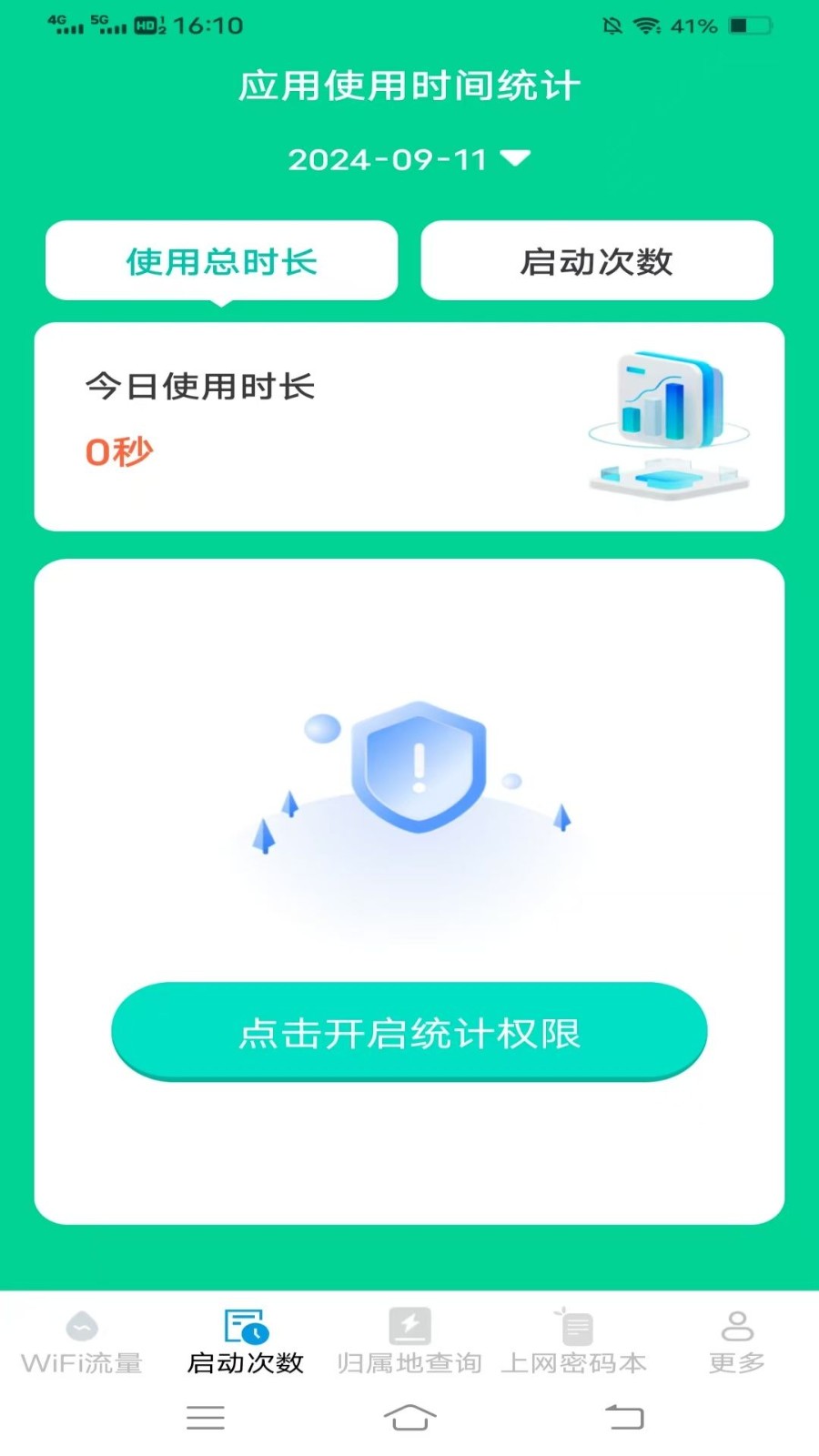Image resolution: width=819 pixels, height=1456 pixels.
Task: Select the 使用总时长 tab
Action: pos(221,261)
